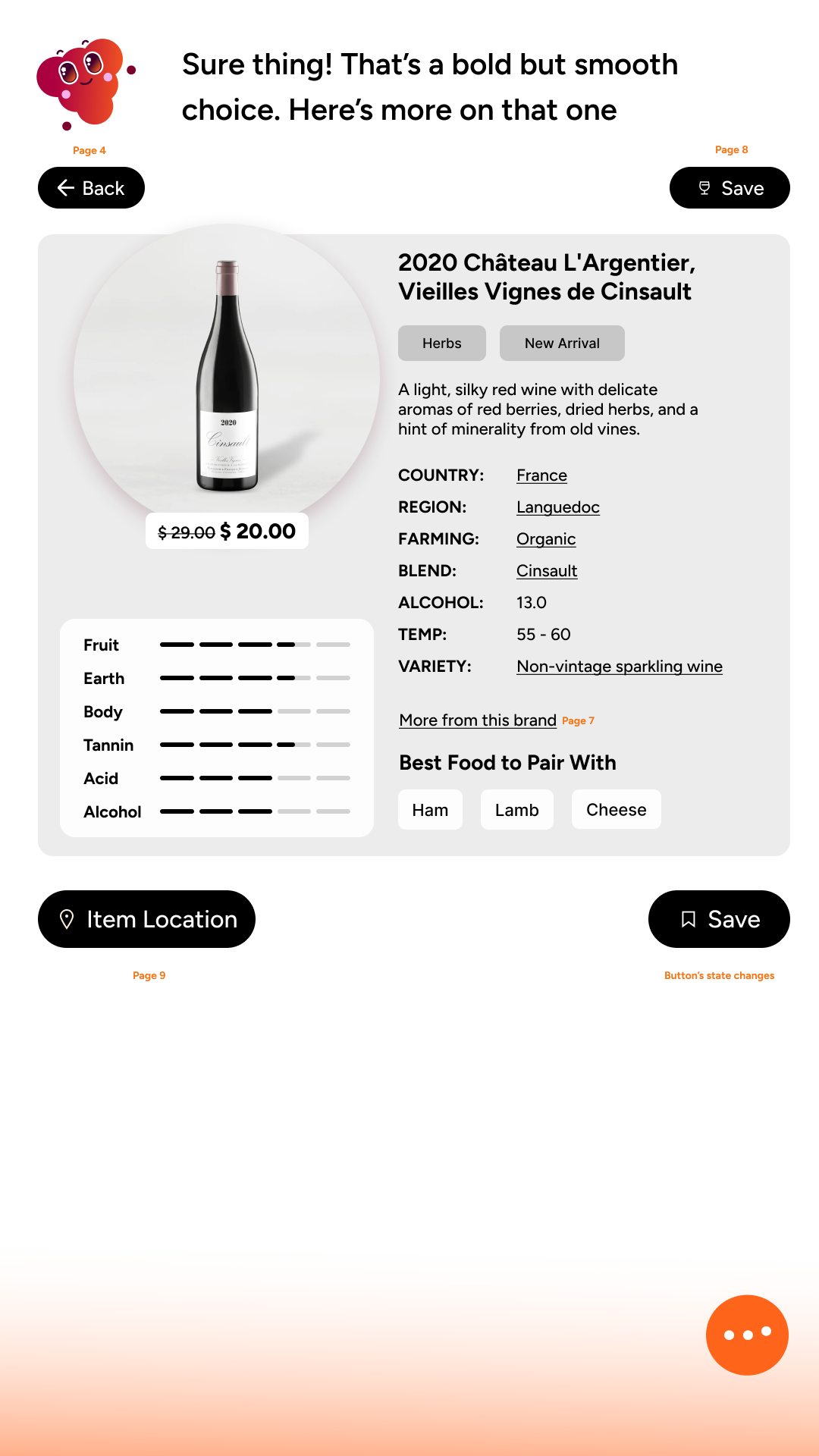Select the Ham food pairing chip
Viewport: 819px width, 1456px height.
(x=430, y=810)
